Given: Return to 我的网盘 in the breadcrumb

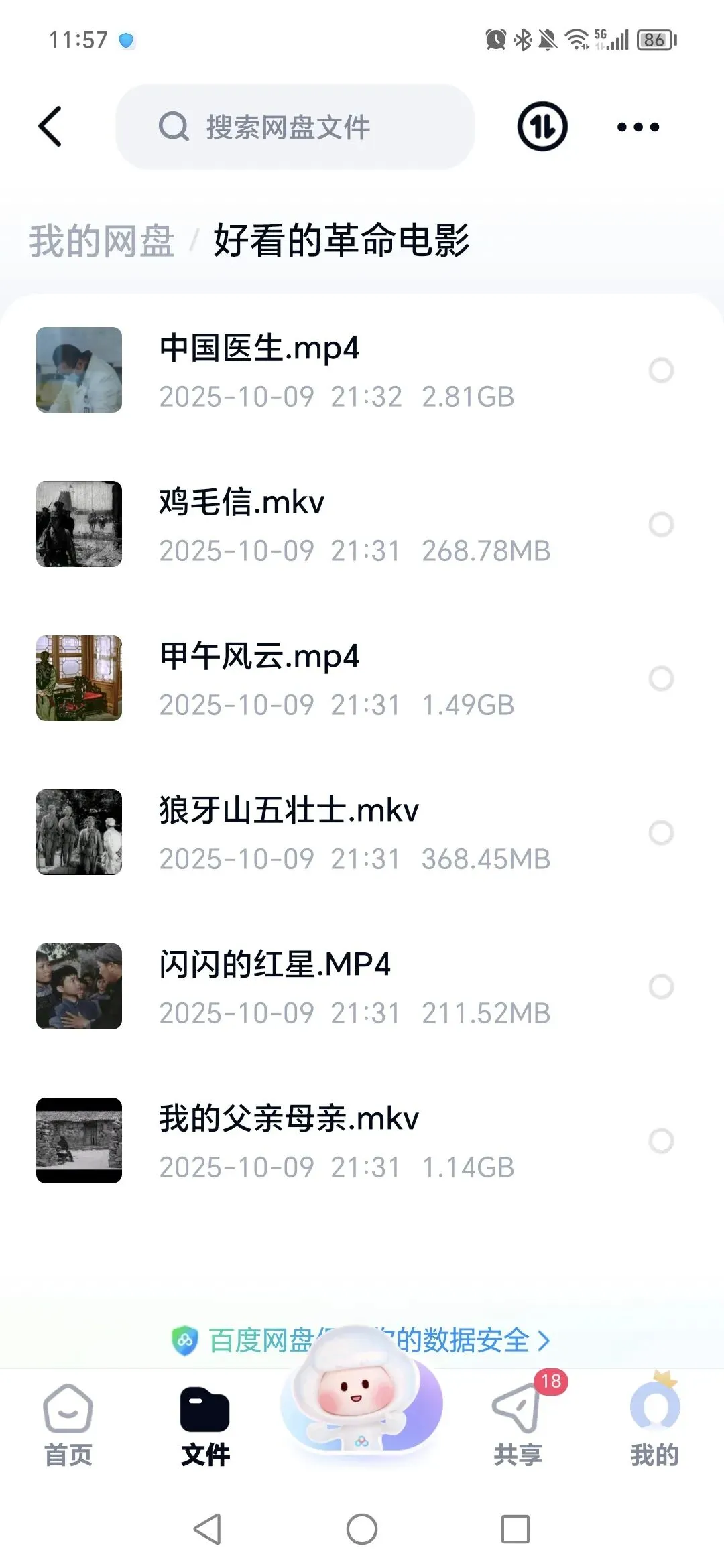Looking at the screenshot, I should (x=102, y=241).
